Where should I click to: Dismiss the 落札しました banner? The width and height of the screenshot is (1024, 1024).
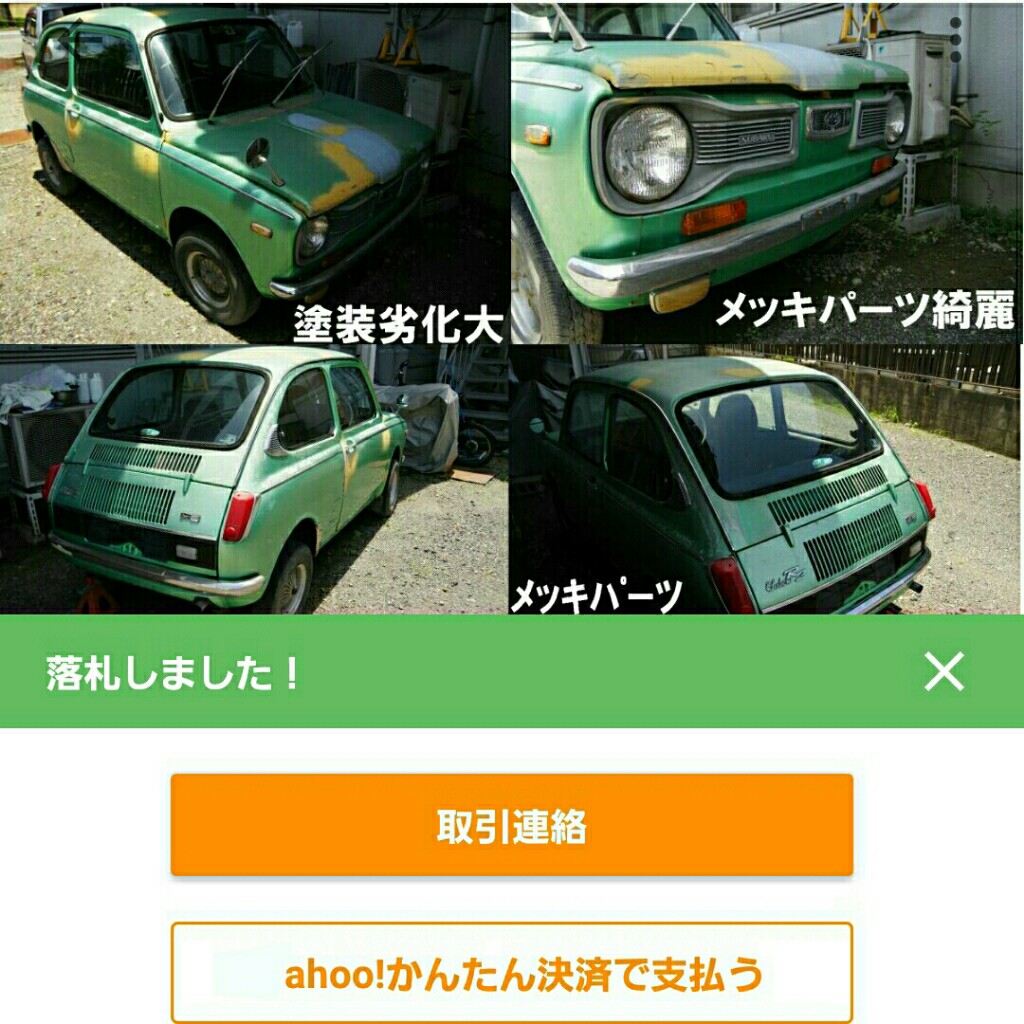coord(944,672)
